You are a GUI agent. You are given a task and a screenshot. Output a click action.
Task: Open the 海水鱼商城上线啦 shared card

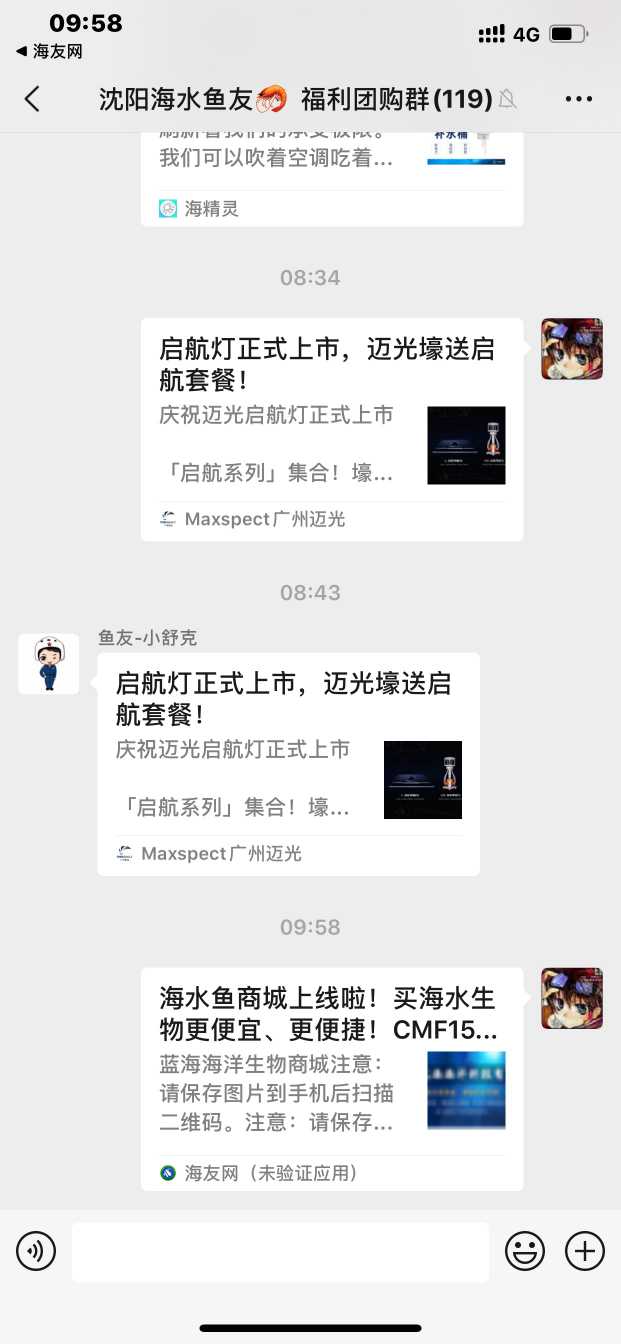[x=331, y=1079]
